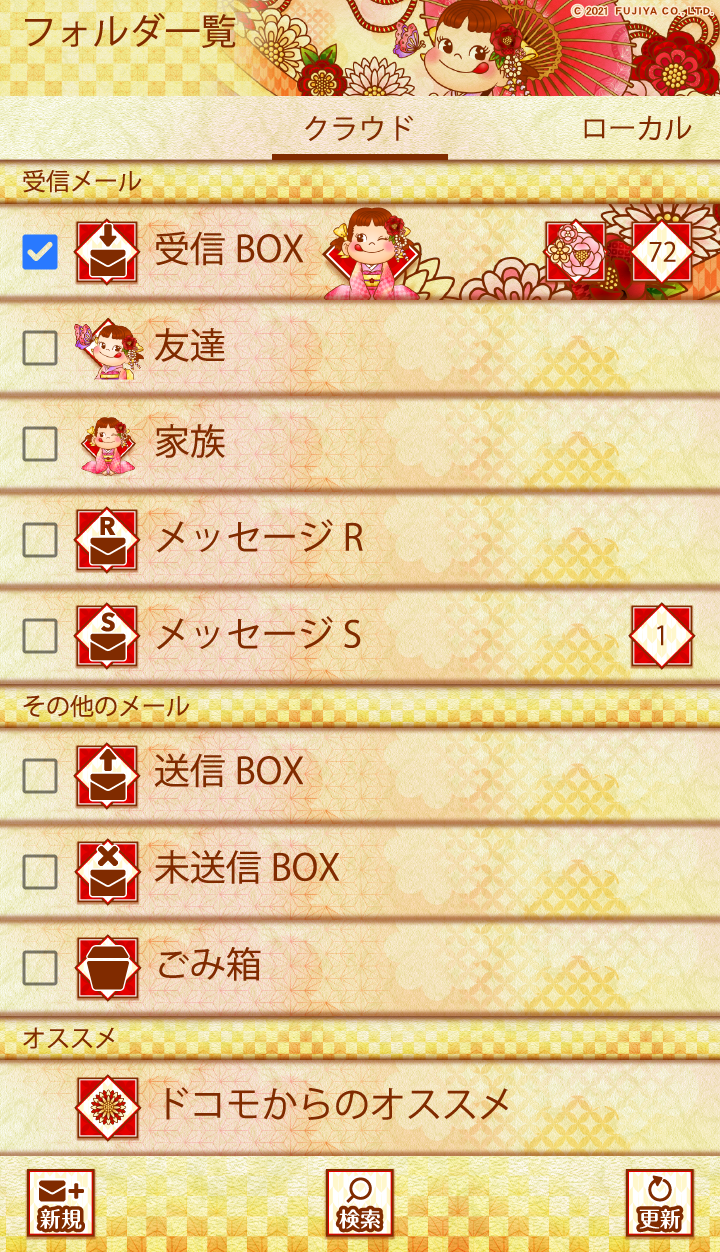Open the ごみ箱 trash folder
The height and width of the screenshot is (1252, 720).
(208, 966)
